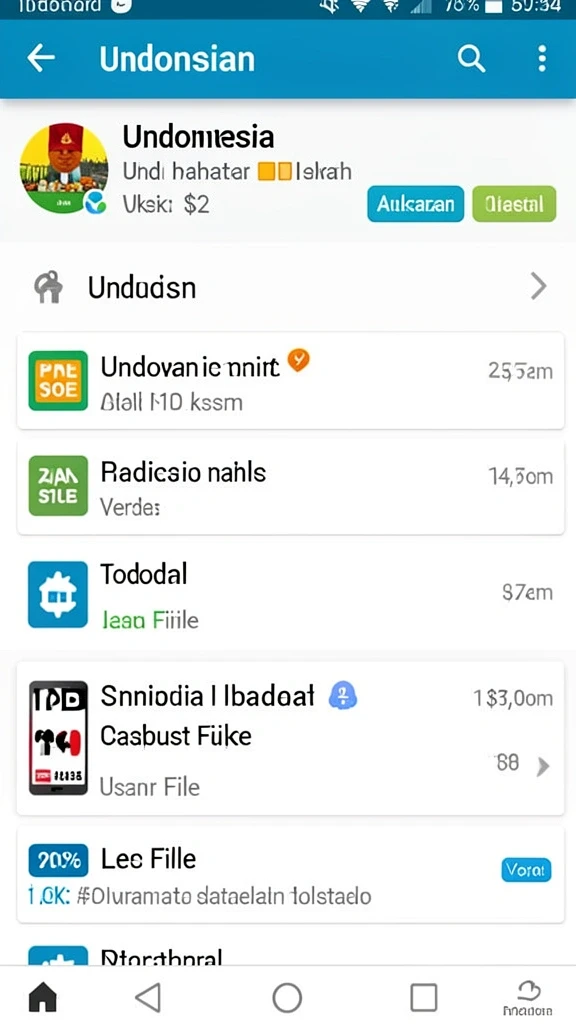Tap the green Oiastal button

(x=514, y=204)
